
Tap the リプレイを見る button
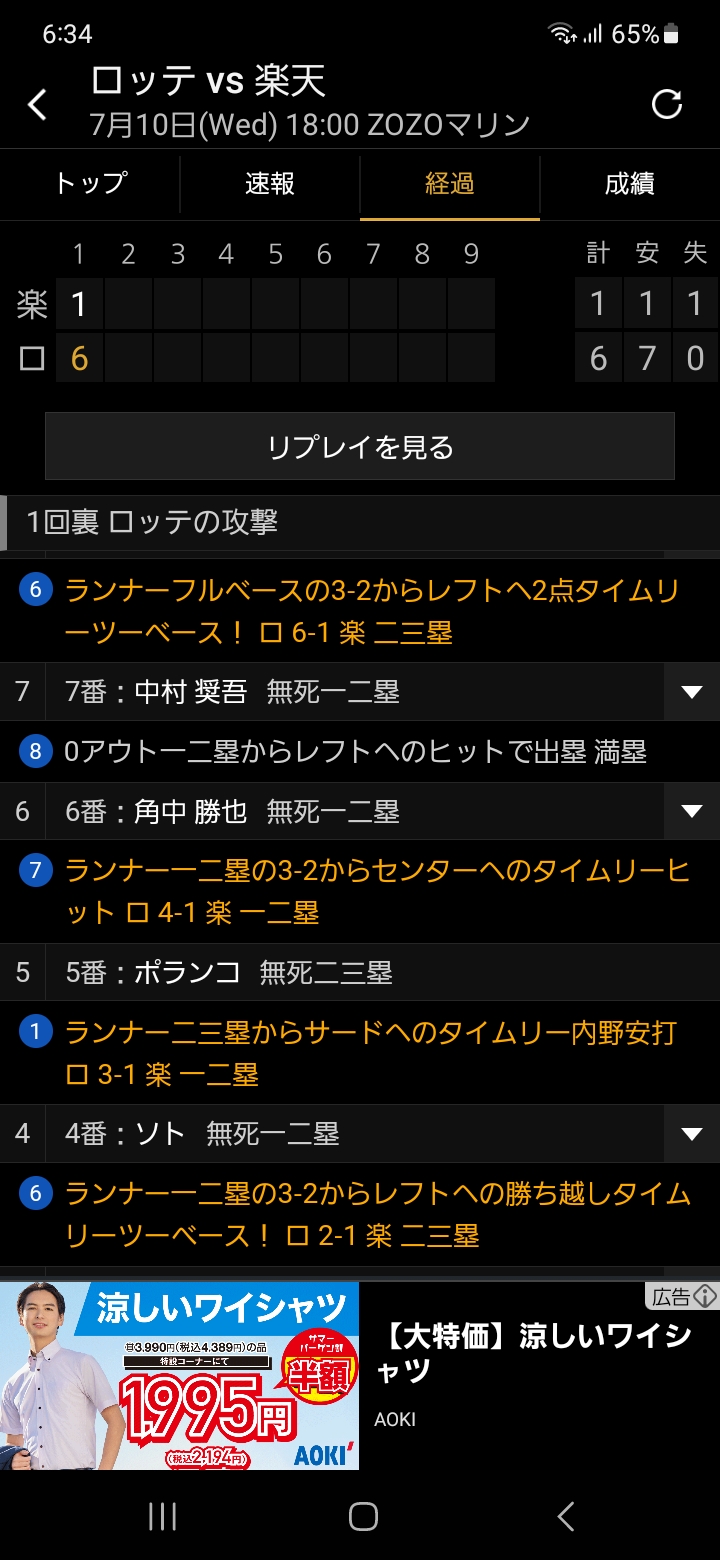point(360,446)
